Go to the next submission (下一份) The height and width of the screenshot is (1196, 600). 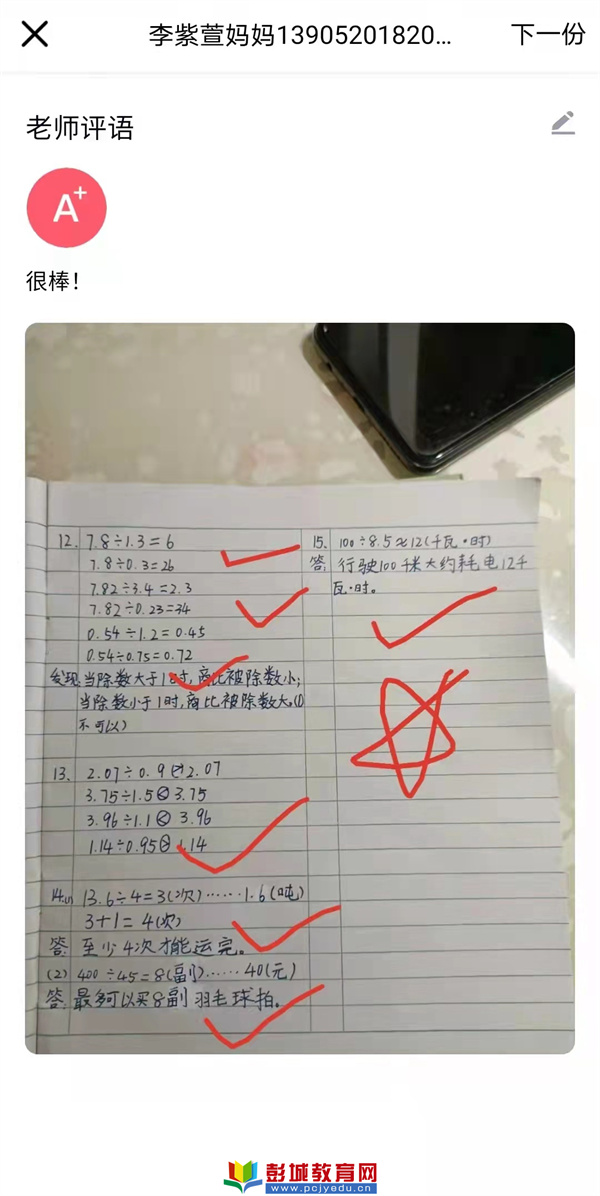point(547,35)
